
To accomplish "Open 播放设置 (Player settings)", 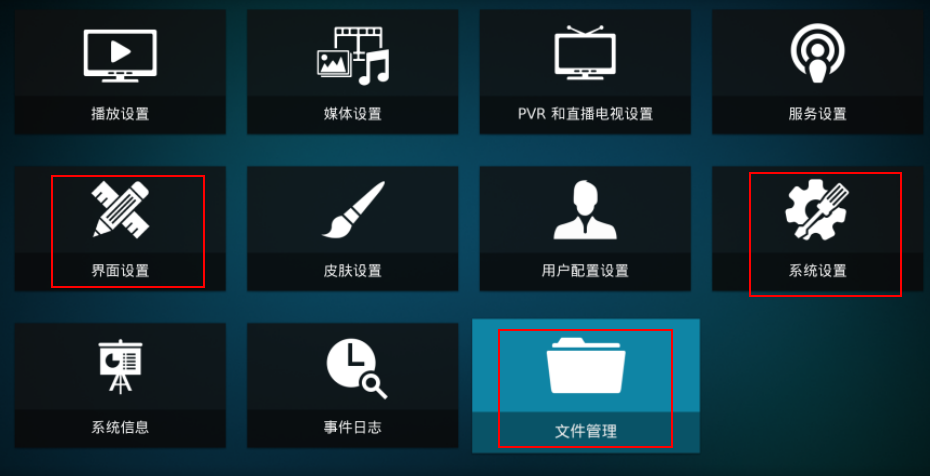I will click(x=120, y=72).
